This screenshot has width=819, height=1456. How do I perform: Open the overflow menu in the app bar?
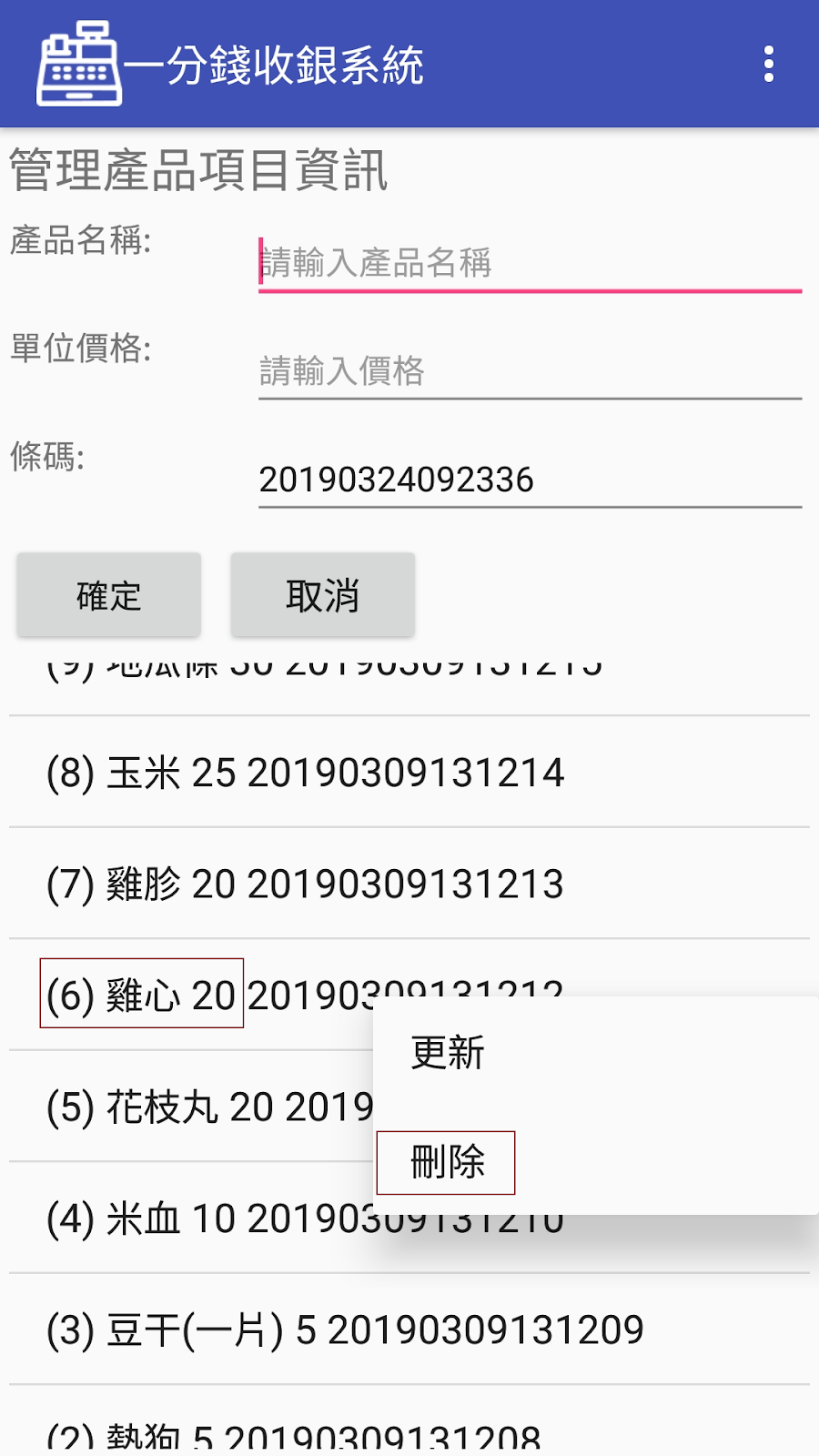[769, 65]
